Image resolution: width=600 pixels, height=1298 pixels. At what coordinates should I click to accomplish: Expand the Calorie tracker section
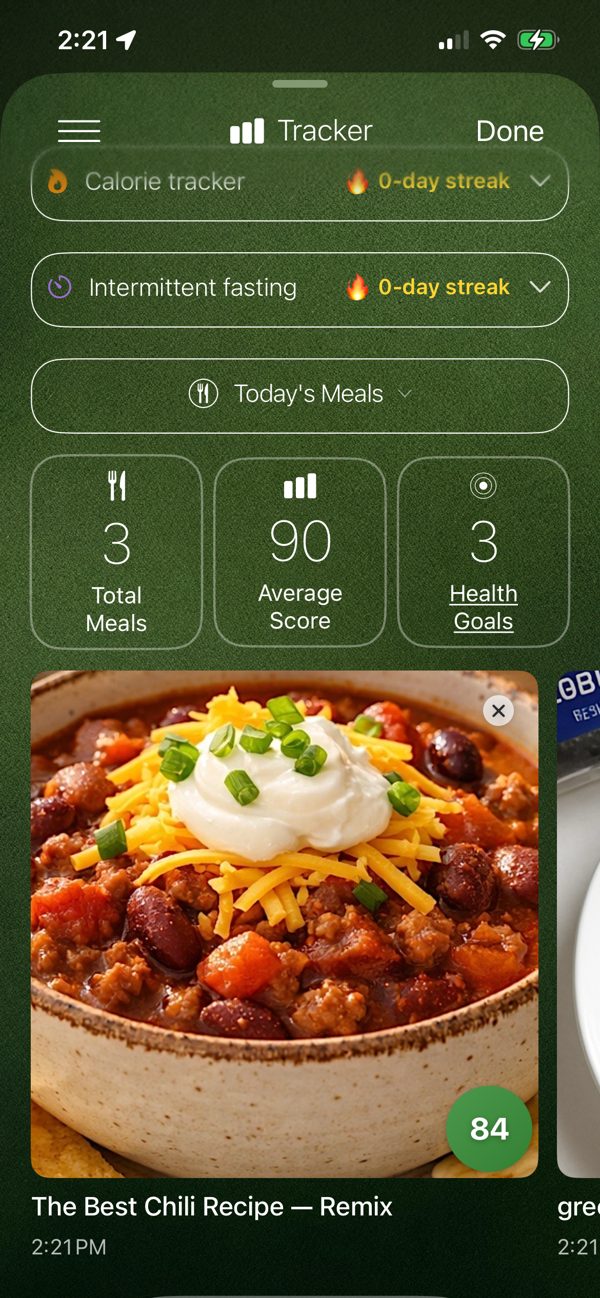point(300,183)
